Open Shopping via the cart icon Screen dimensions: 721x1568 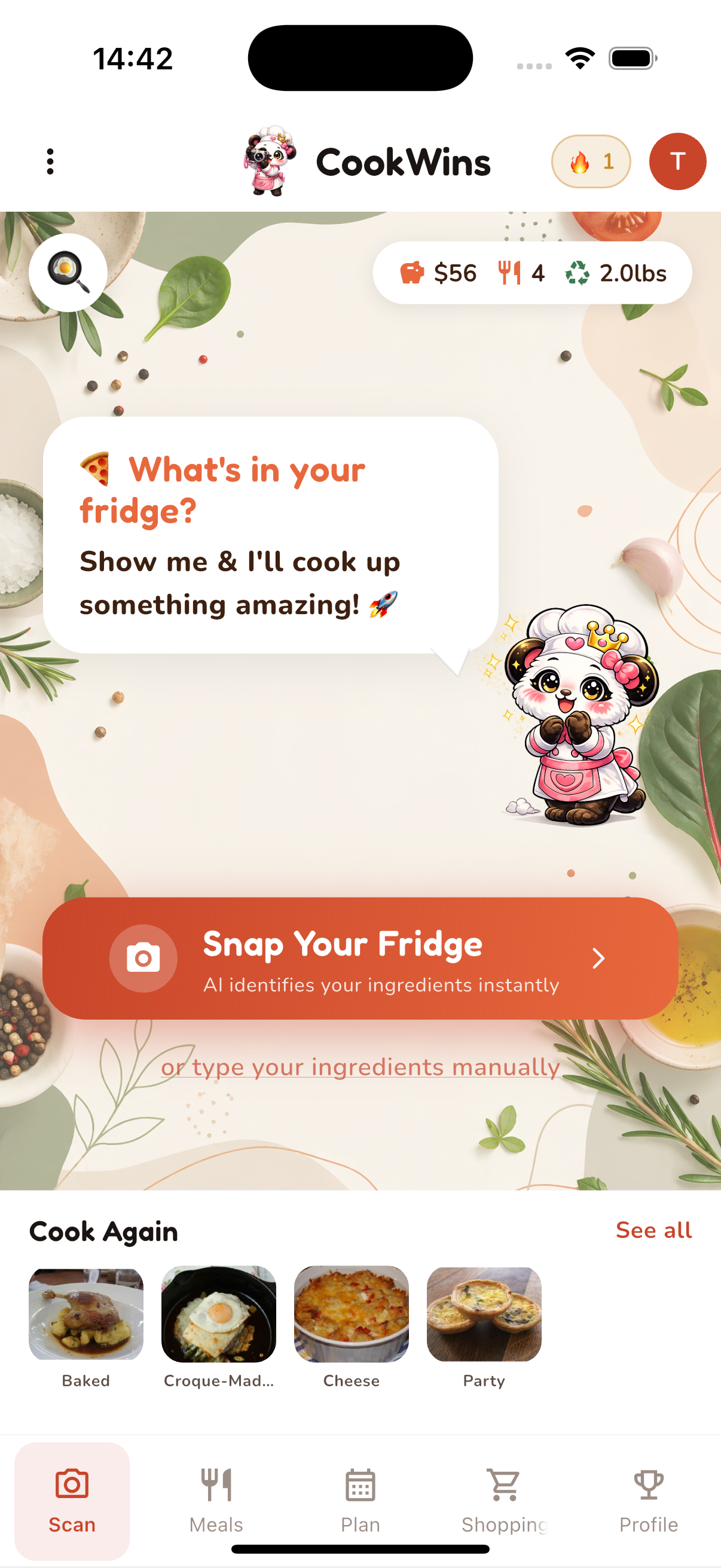[505, 1484]
